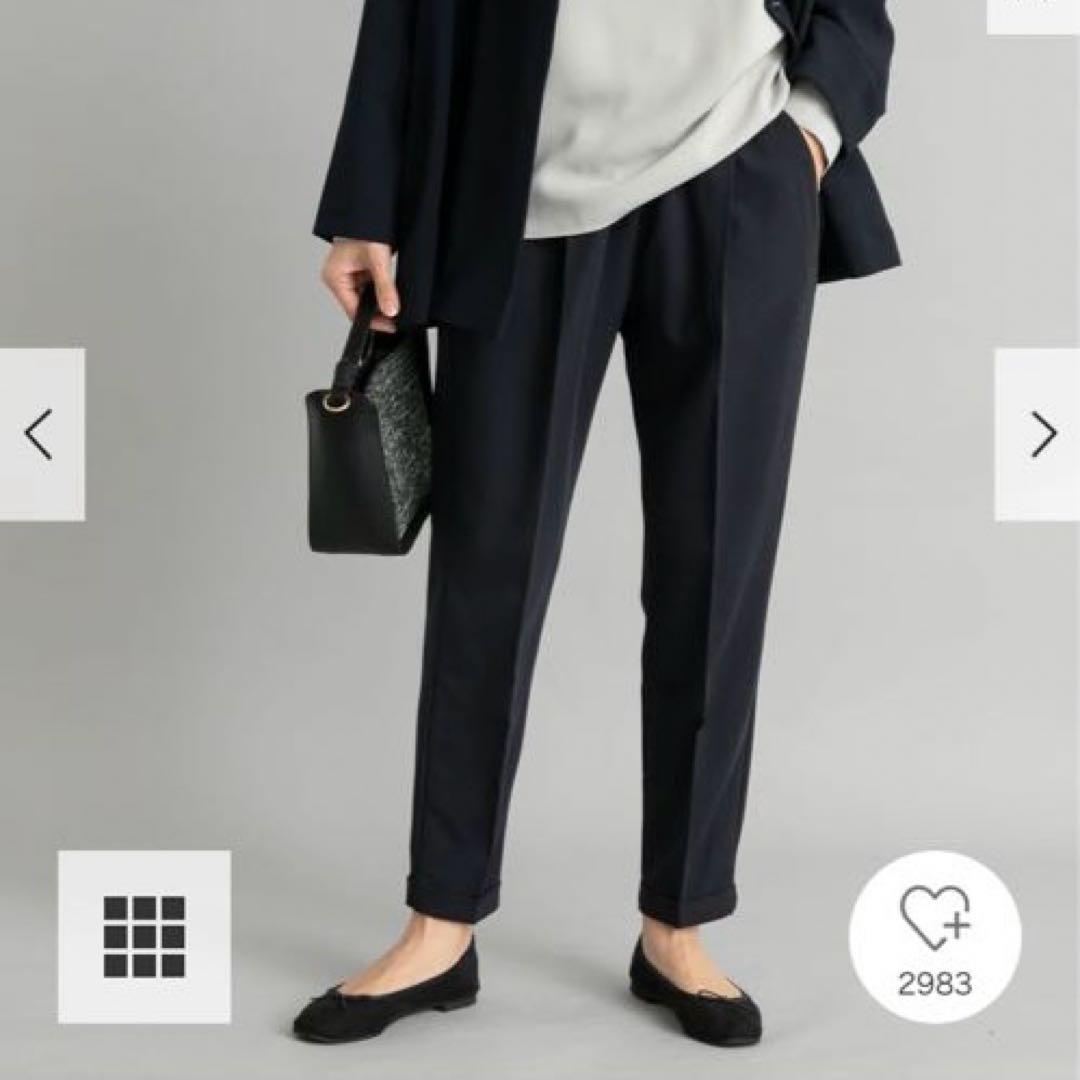Show the next product photo

click(x=1040, y=435)
